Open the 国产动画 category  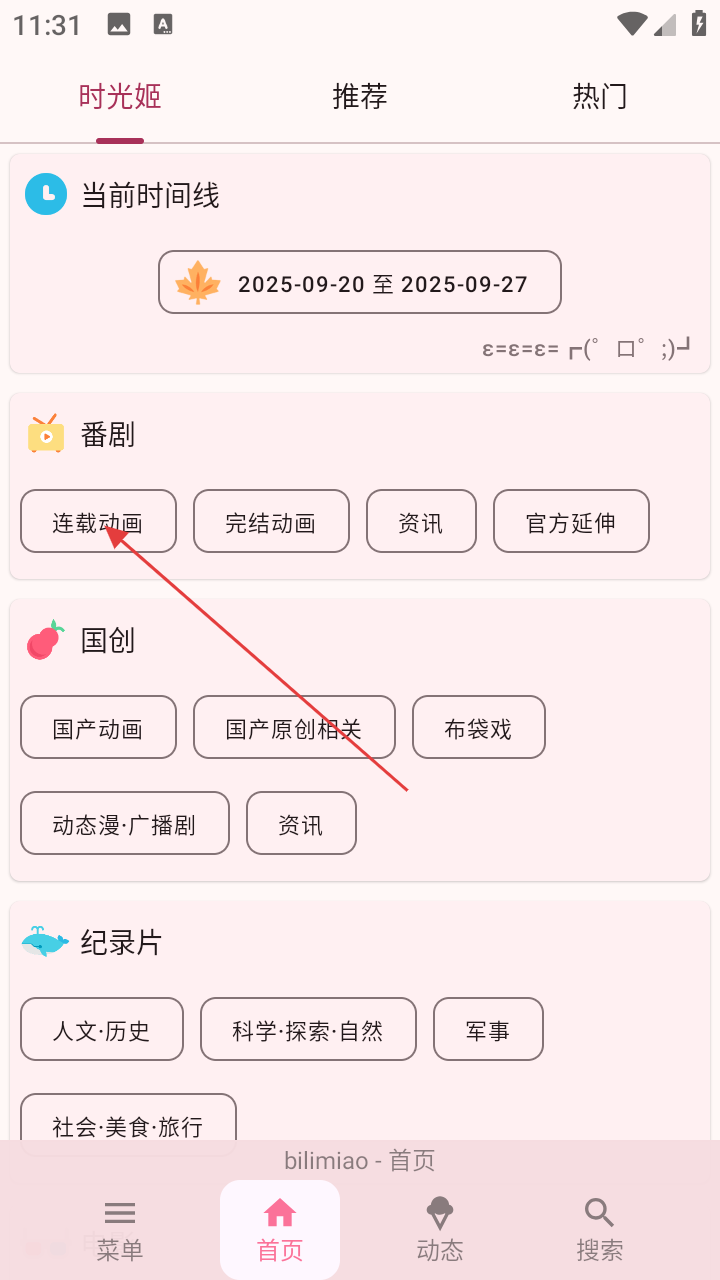[x=98, y=728]
